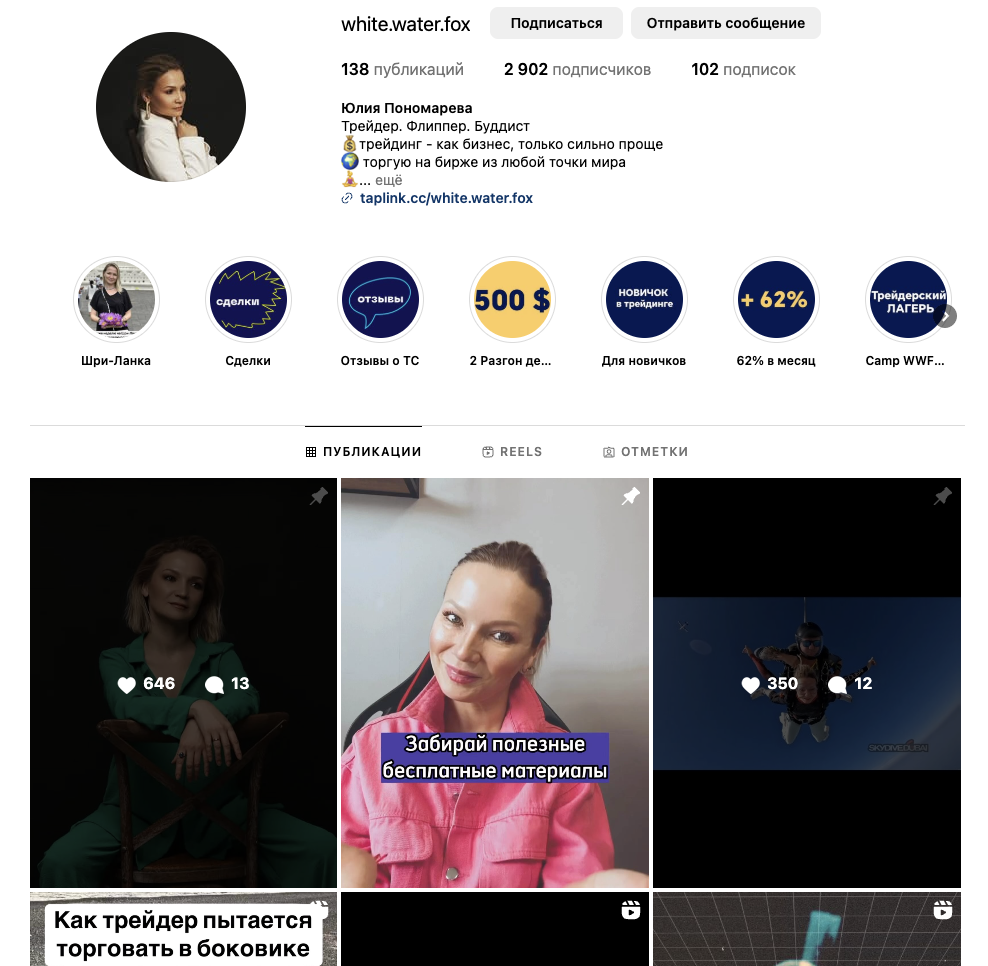Open the pinned post with 646 likes

tap(183, 683)
